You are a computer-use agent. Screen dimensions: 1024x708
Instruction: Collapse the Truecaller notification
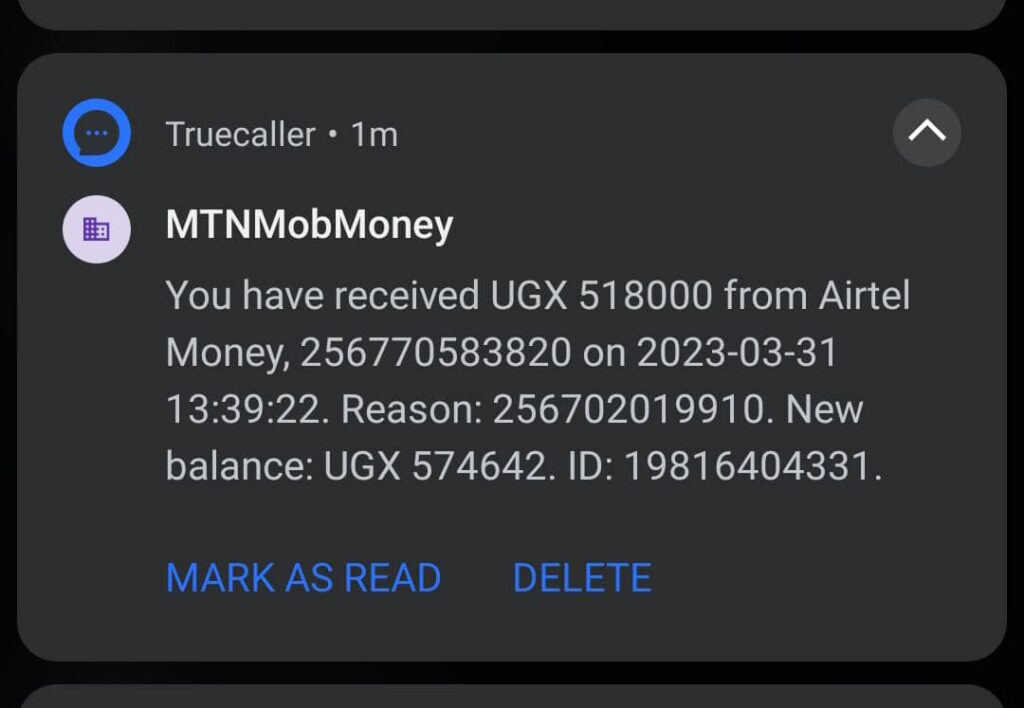(x=926, y=132)
